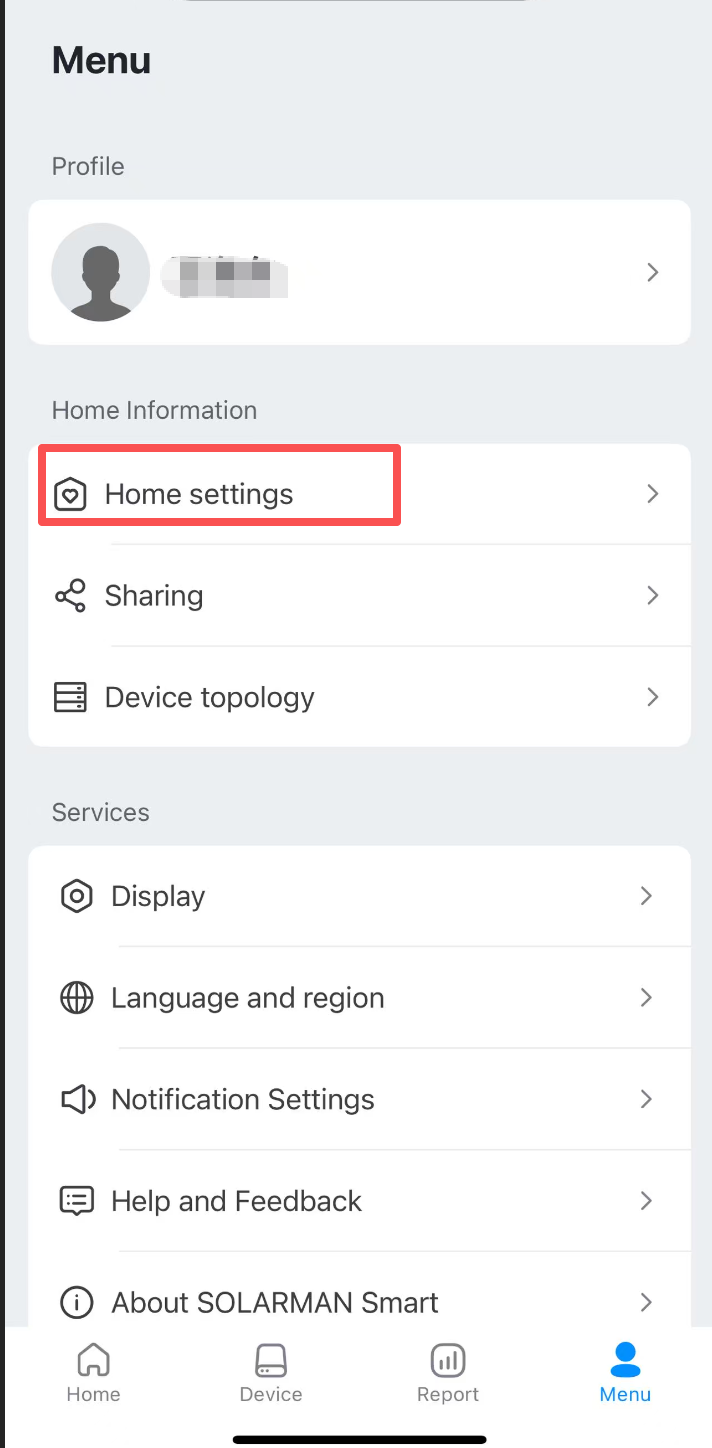
Task: Open Notification Settings
Action: pyautogui.click(x=358, y=1100)
